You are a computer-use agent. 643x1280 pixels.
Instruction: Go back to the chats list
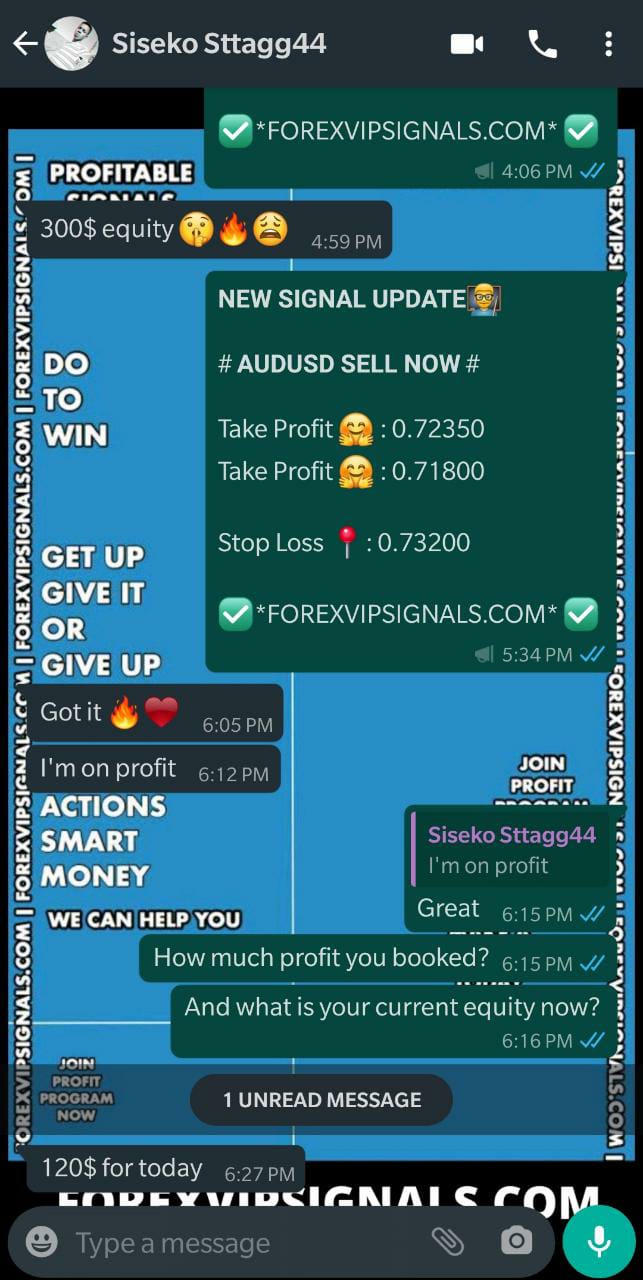[25, 44]
